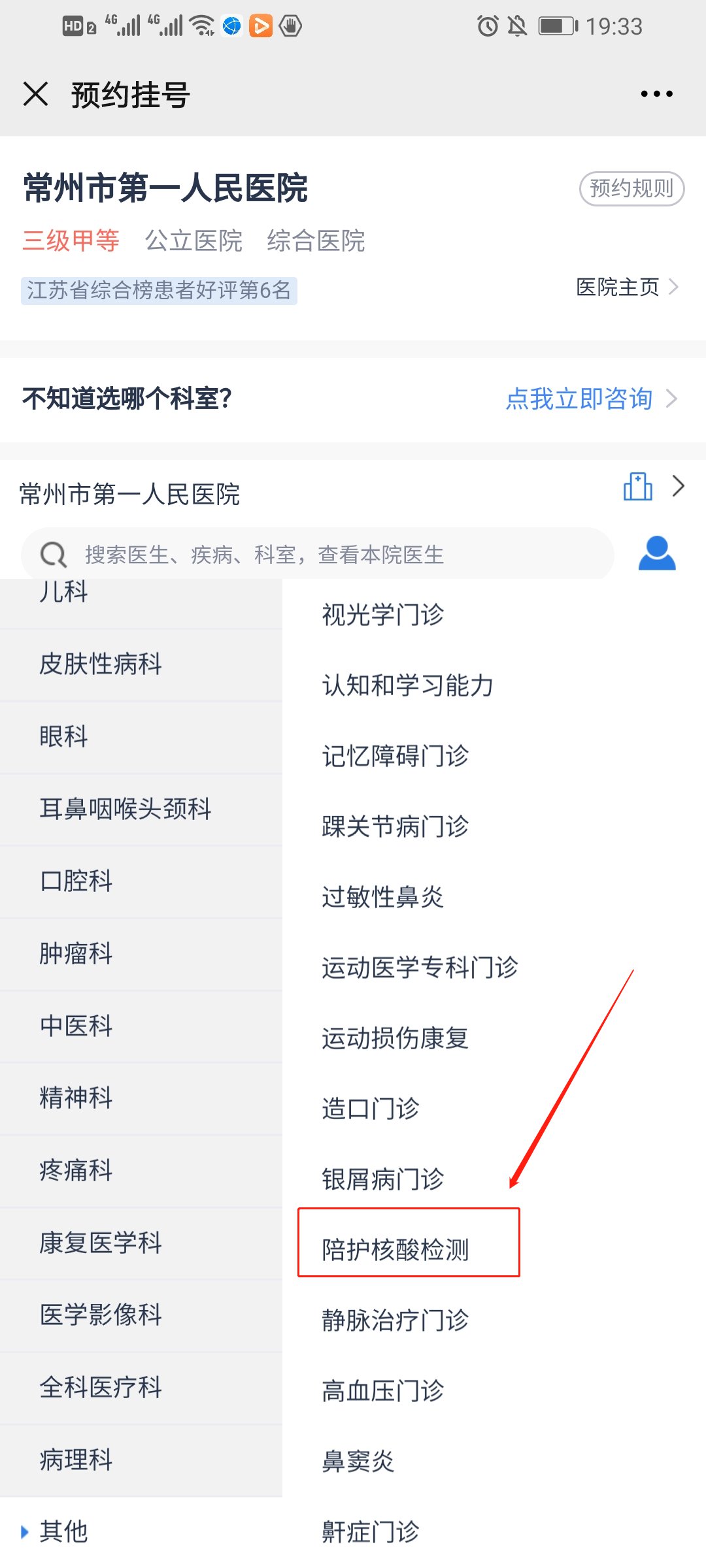Select 眼科 department
This screenshot has width=706, height=1568.
(x=64, y=737)
